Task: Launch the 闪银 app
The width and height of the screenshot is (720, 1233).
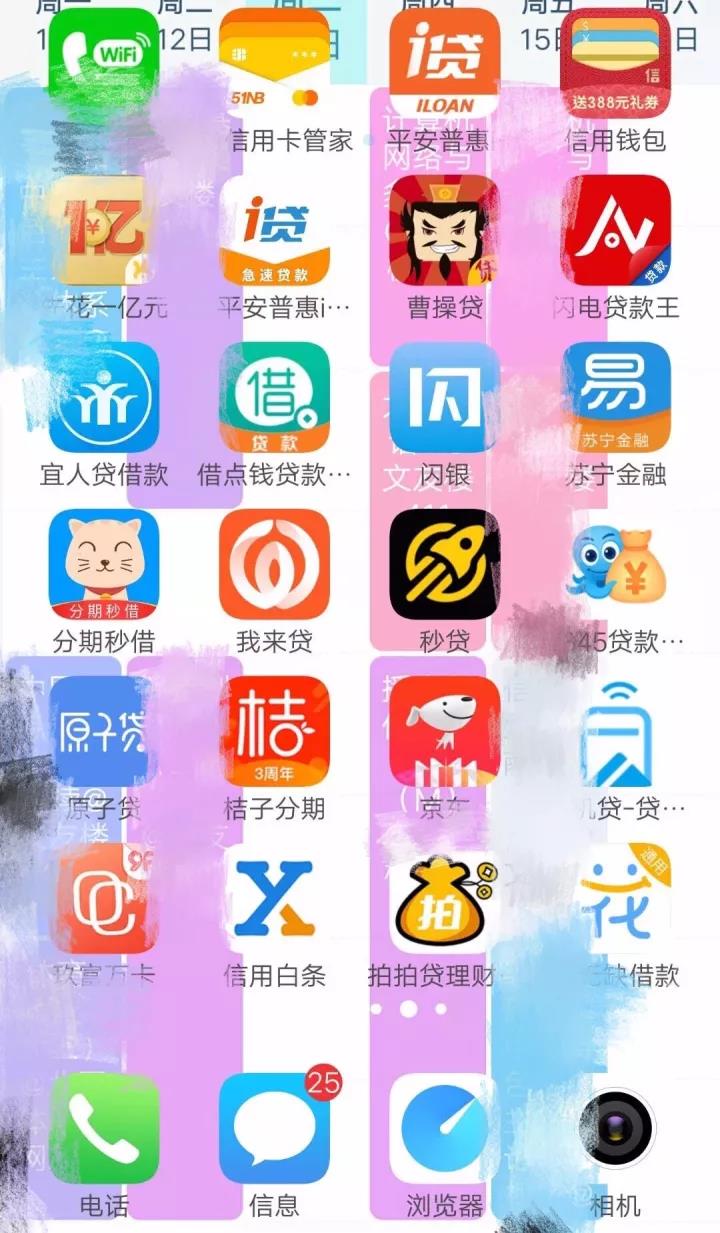Action: click(x=444, y=397)
